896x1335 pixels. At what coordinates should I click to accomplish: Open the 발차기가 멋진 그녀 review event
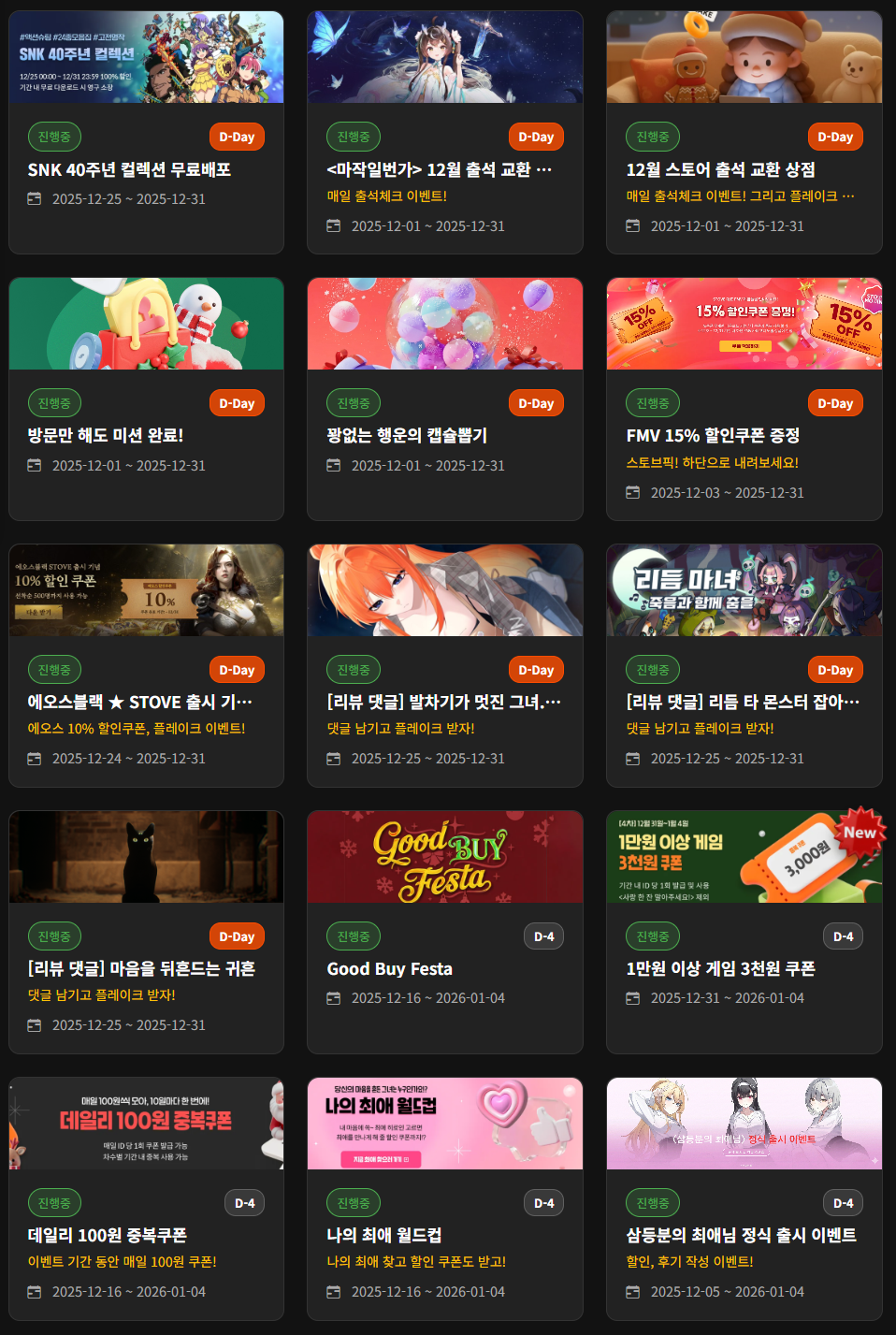[443, 702]
